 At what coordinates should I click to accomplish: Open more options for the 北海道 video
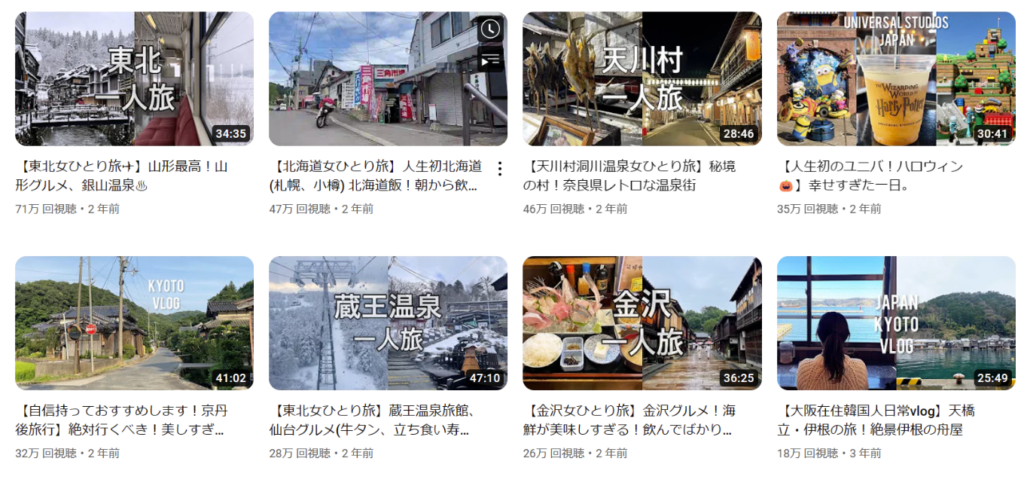(500, 168)
